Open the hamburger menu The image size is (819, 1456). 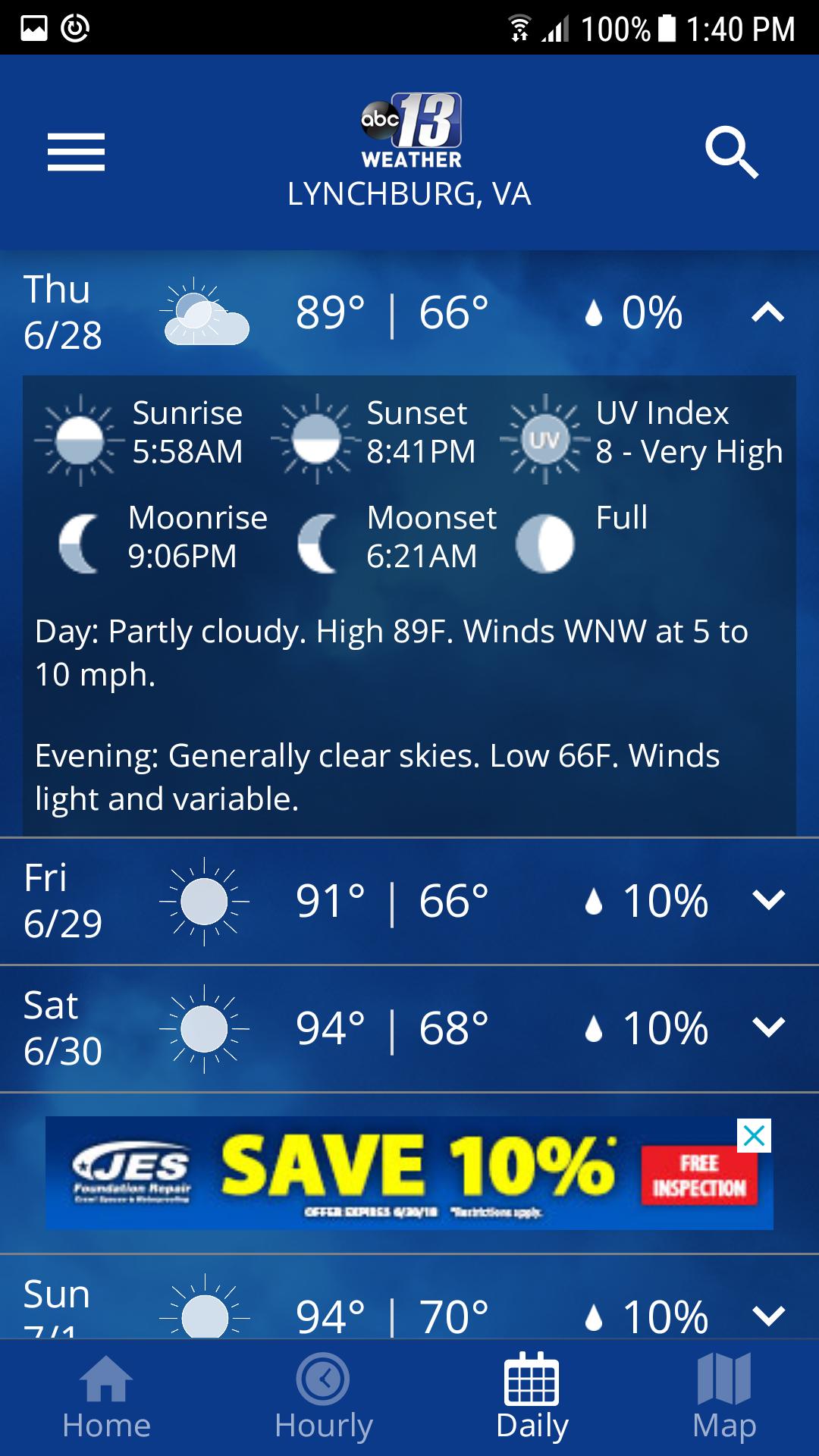(76, 152)
